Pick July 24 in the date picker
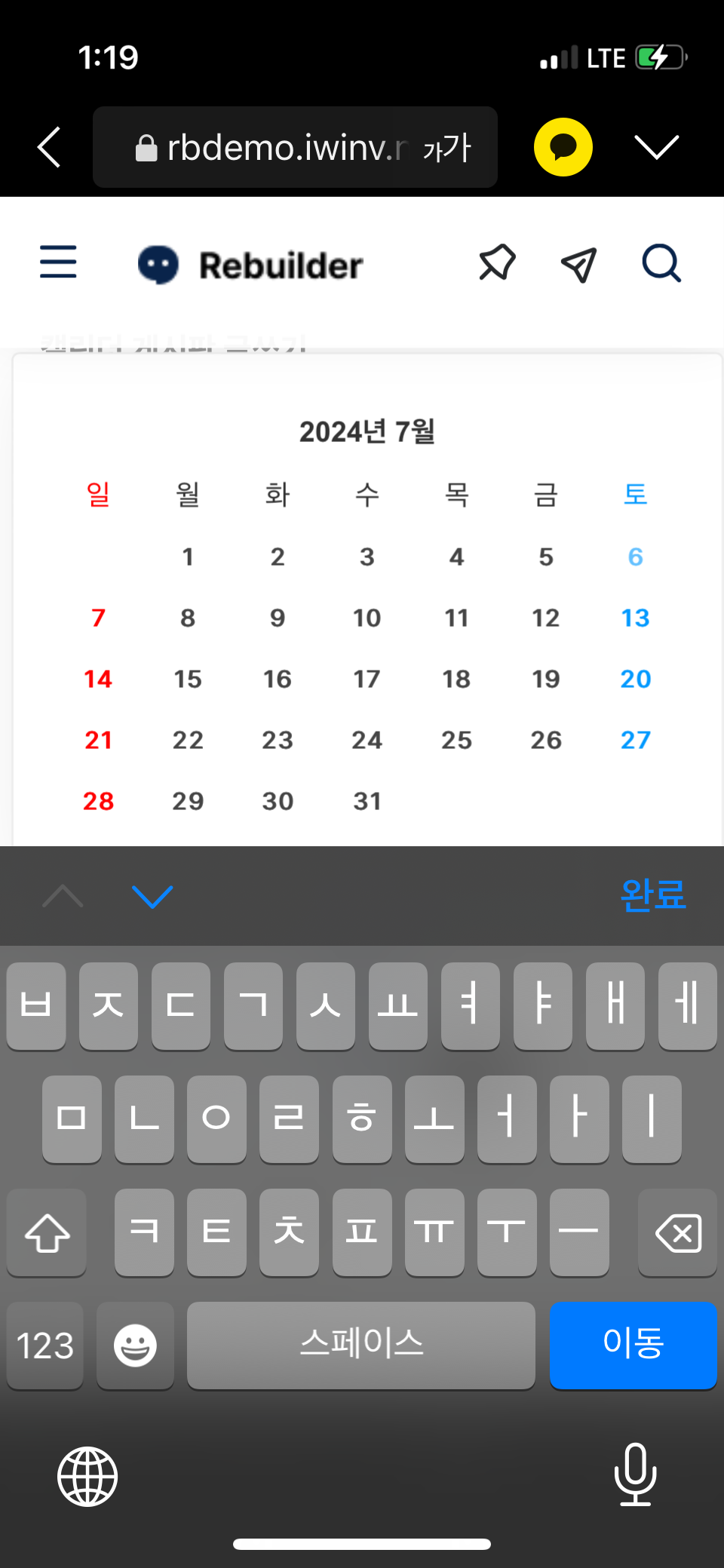 pos(367,740)
